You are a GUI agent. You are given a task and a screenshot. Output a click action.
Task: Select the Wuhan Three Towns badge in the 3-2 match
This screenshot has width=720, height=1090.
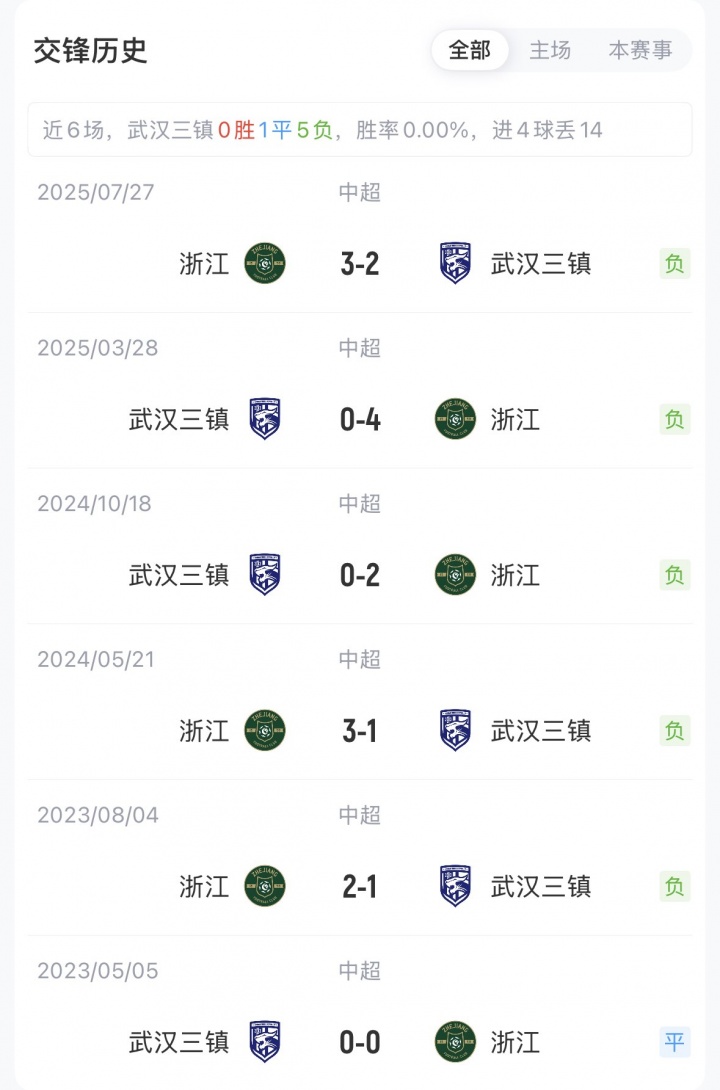coord(455,263)
